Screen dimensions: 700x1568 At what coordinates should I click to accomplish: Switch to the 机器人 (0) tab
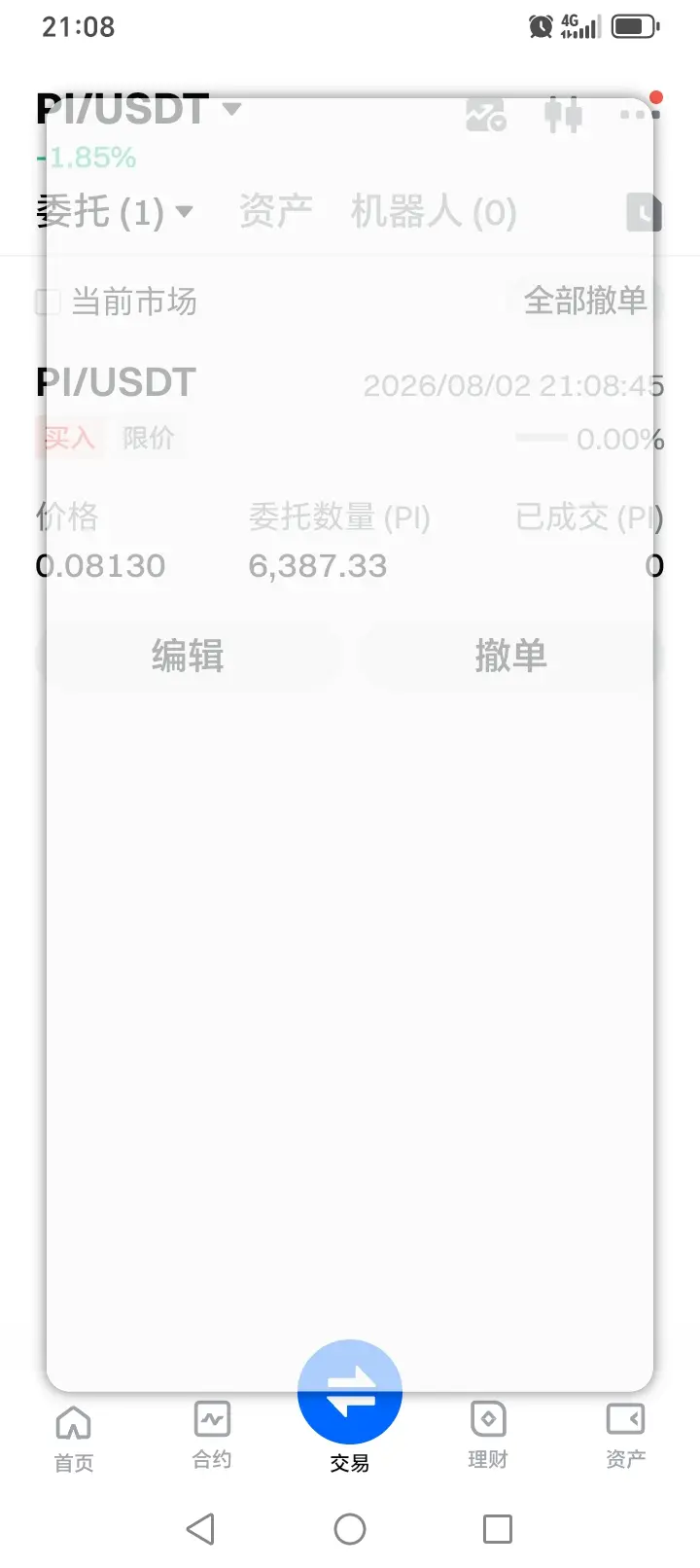click(433, 211)
